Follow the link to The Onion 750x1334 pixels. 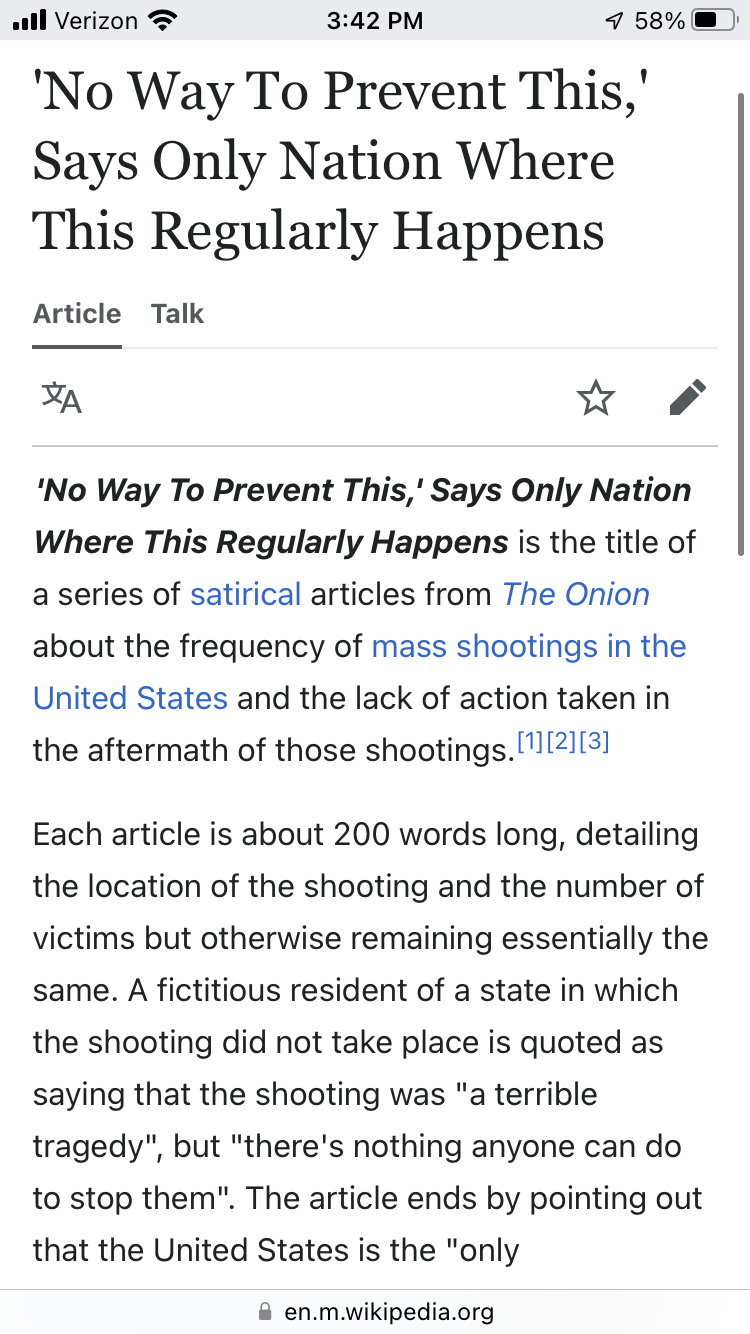pyautogui.click(x=575, y=594)
